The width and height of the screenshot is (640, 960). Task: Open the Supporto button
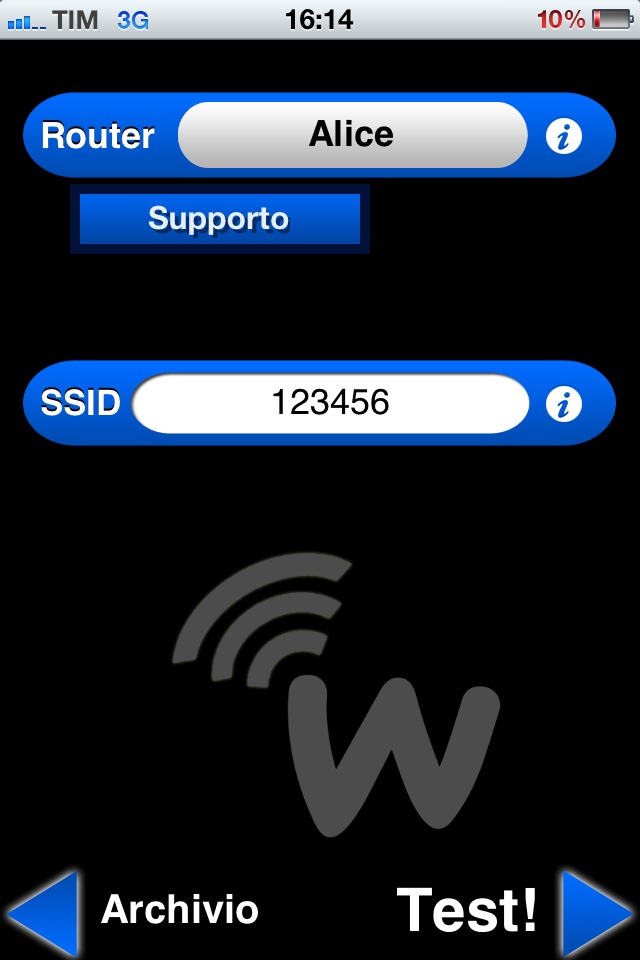click(x=219, y=219)
